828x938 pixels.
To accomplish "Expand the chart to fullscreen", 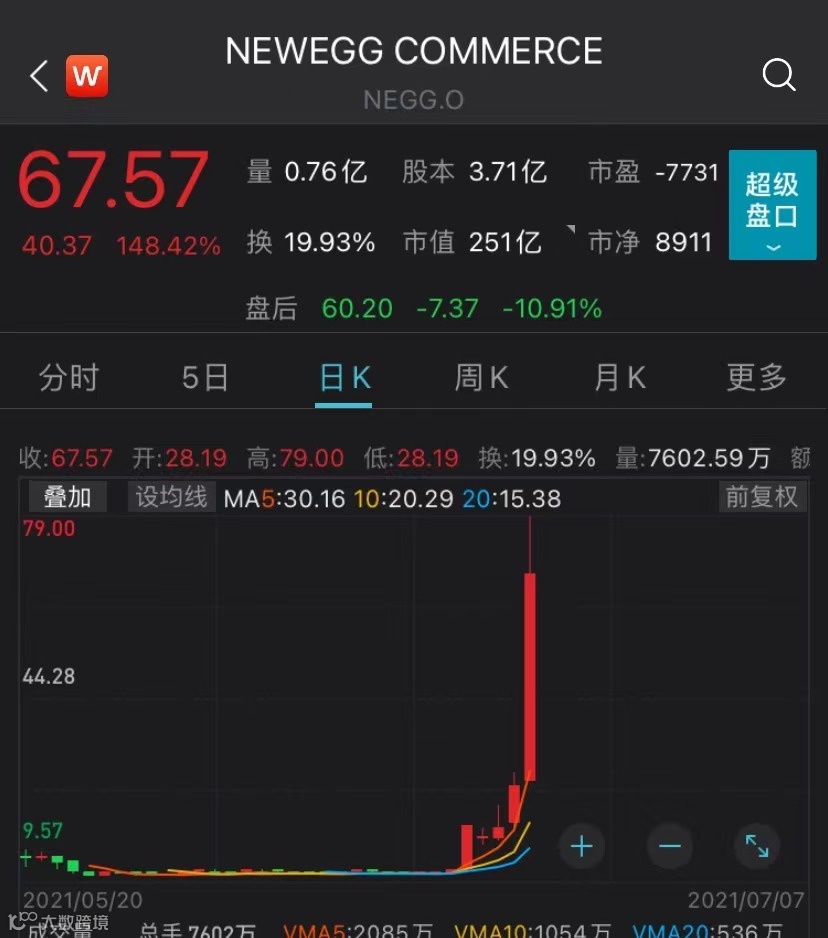I will (757, 847).
